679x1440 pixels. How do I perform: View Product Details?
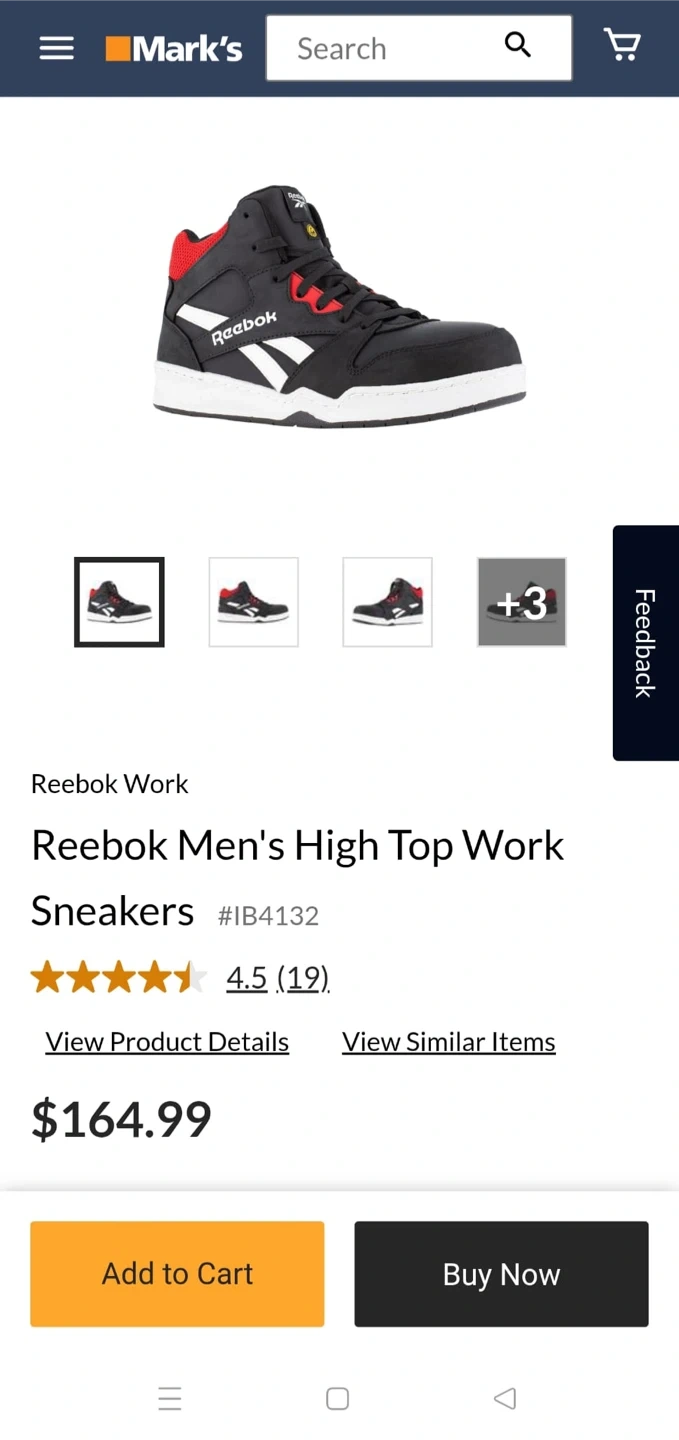point(167,1042)
